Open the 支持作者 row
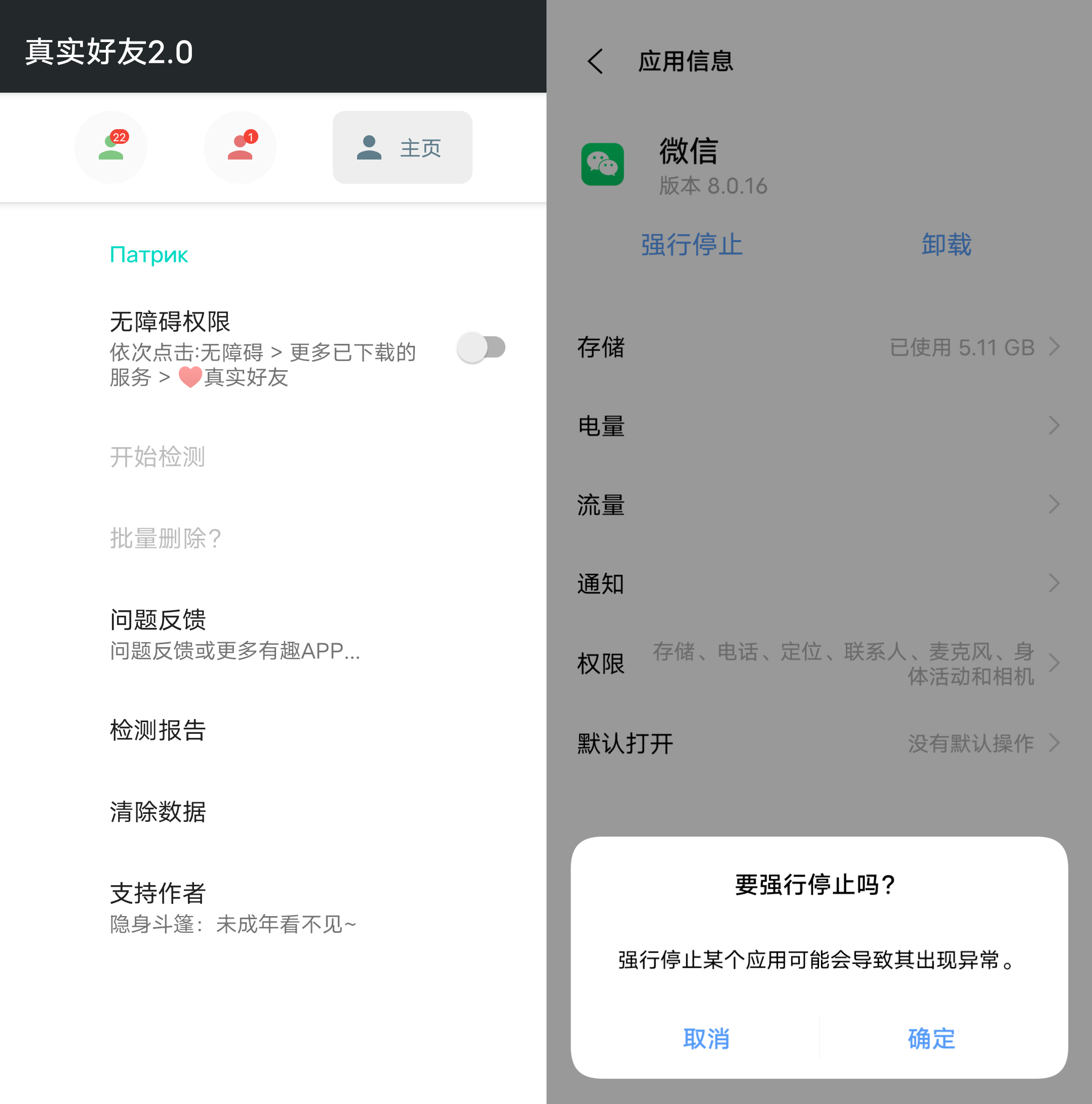 [x=231, y=908]
